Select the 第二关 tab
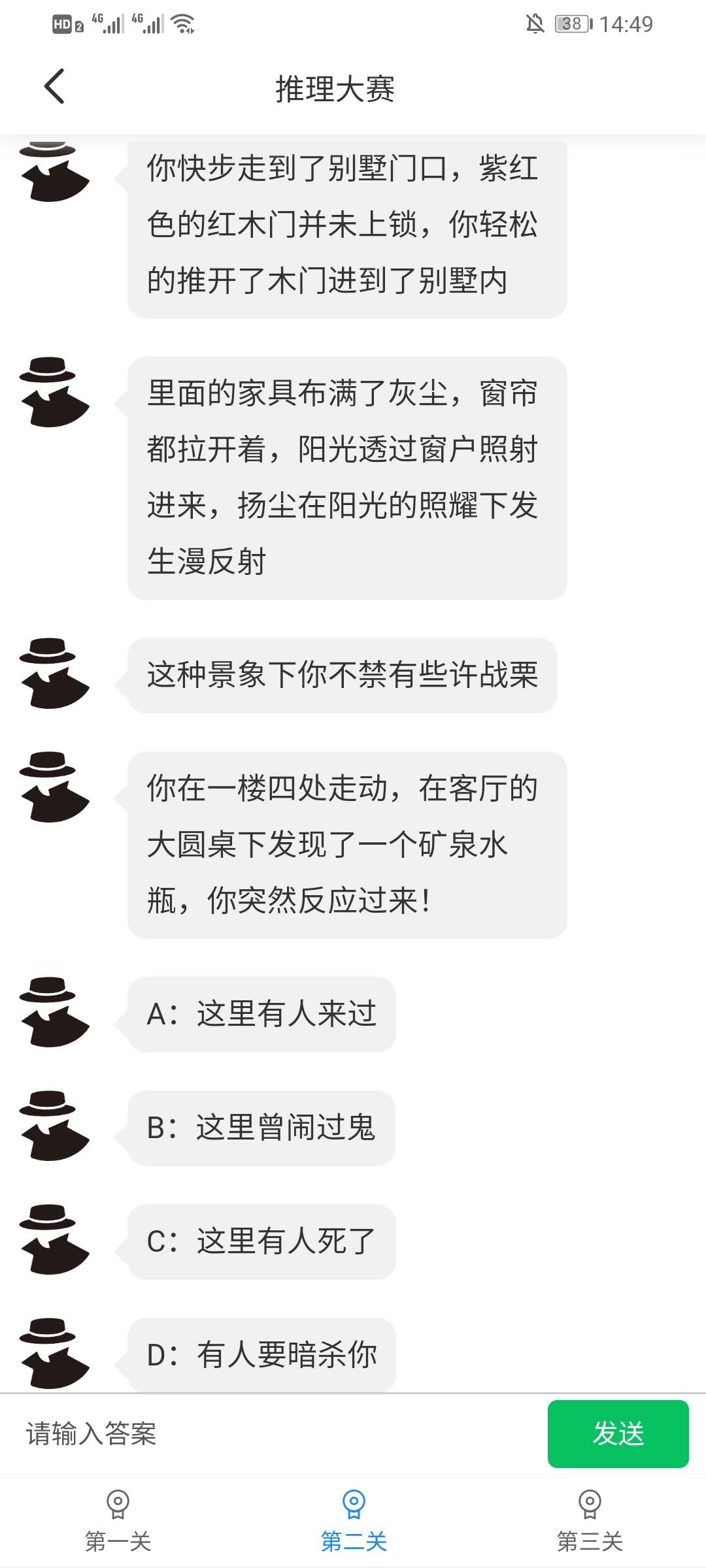 [354, 1521]
